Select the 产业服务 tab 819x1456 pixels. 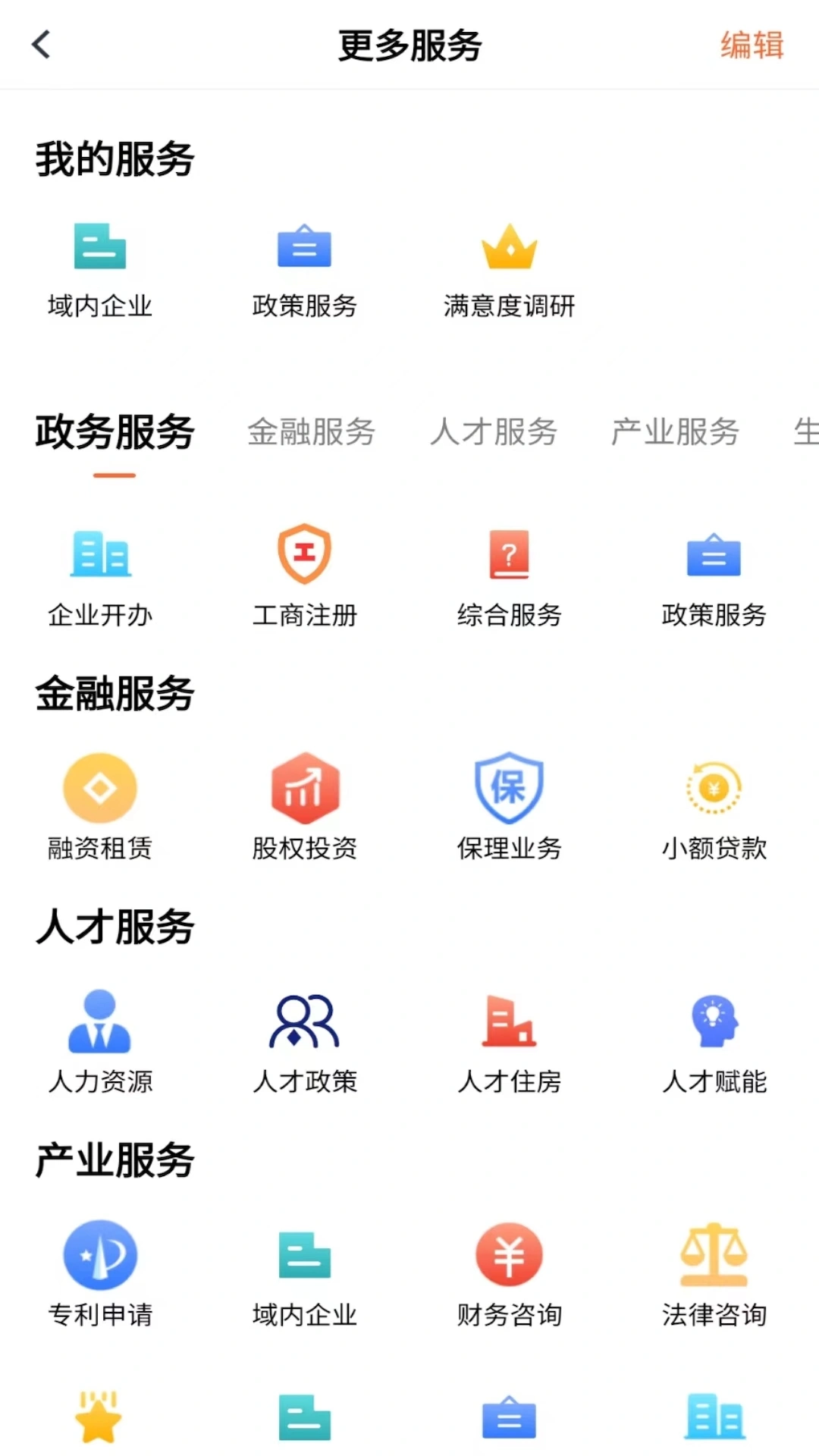(675, 432)
